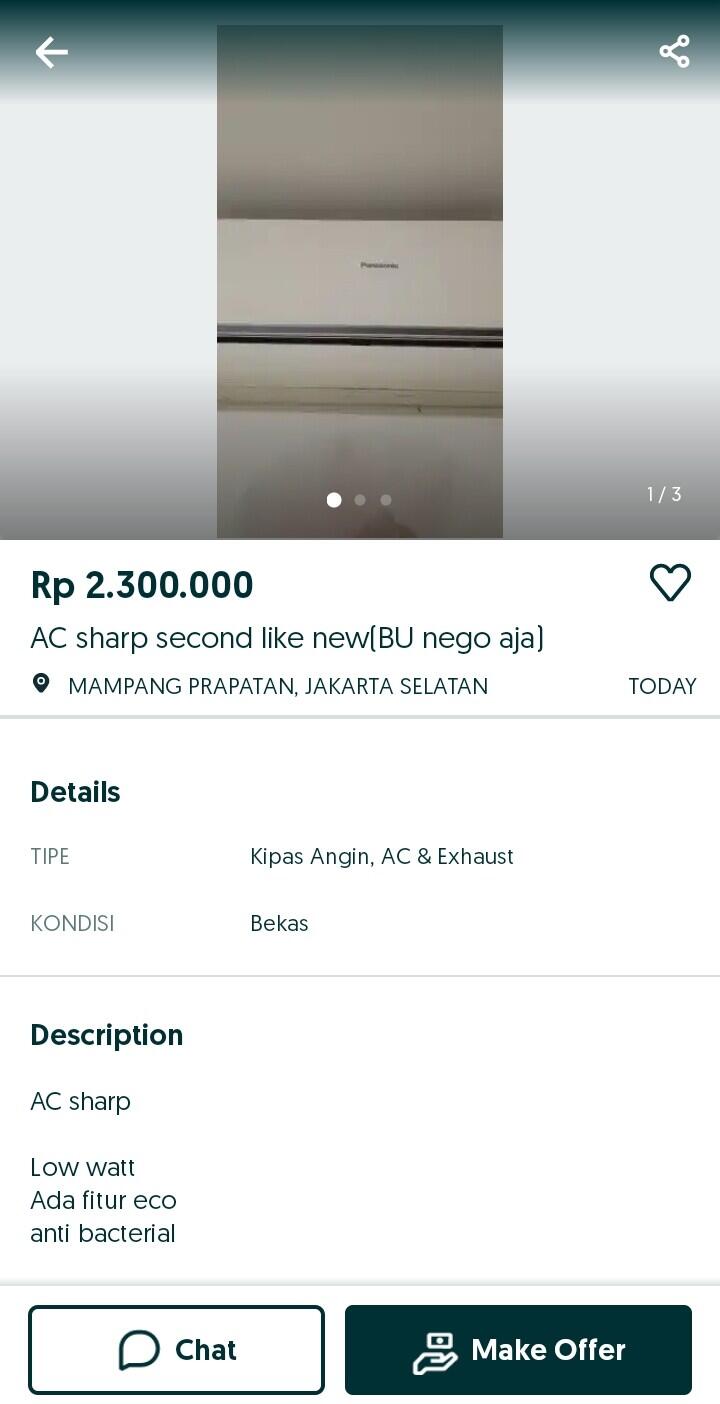Select the second carousel dot
This screenshot has width=720, height=1404.
pos(360,499)
